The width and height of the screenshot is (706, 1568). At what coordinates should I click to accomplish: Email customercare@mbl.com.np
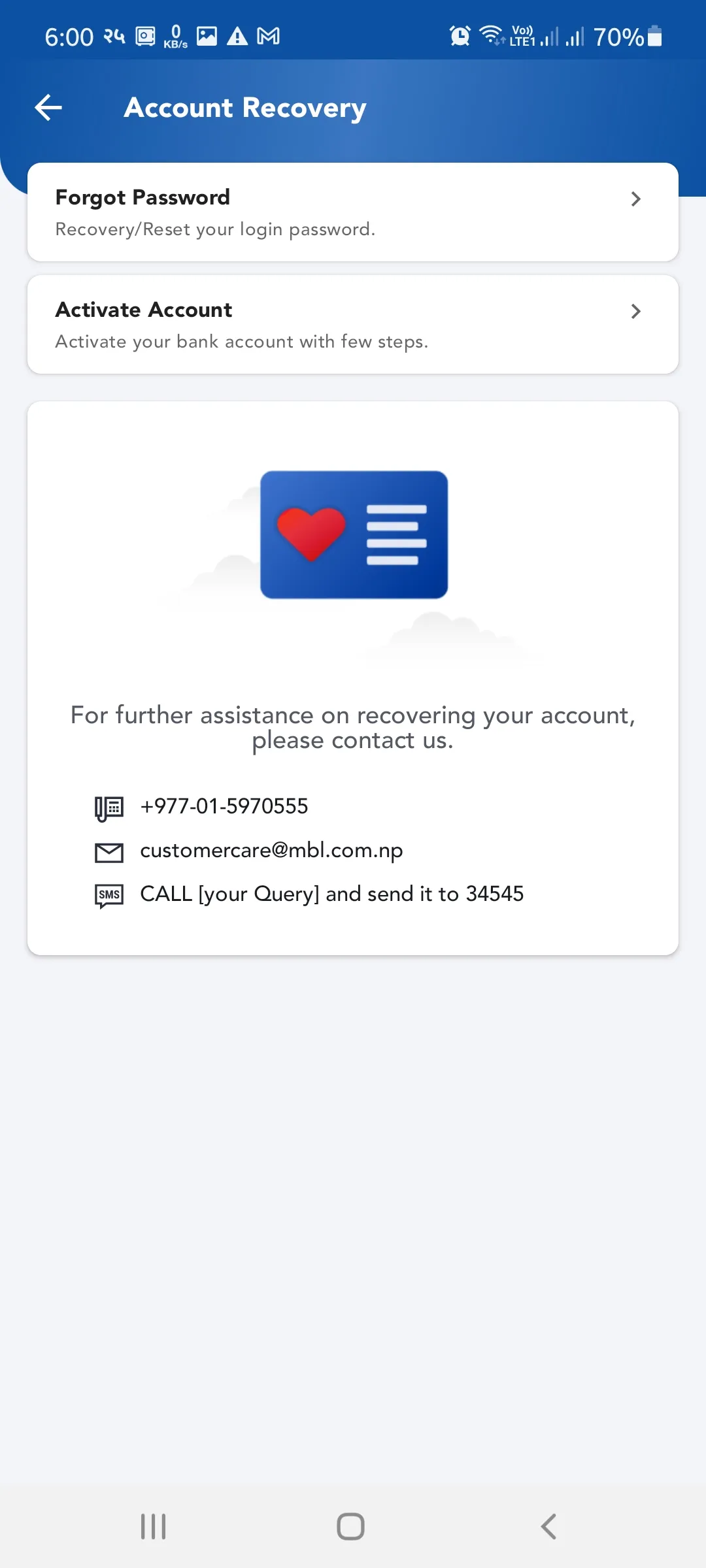pos(271,851)
